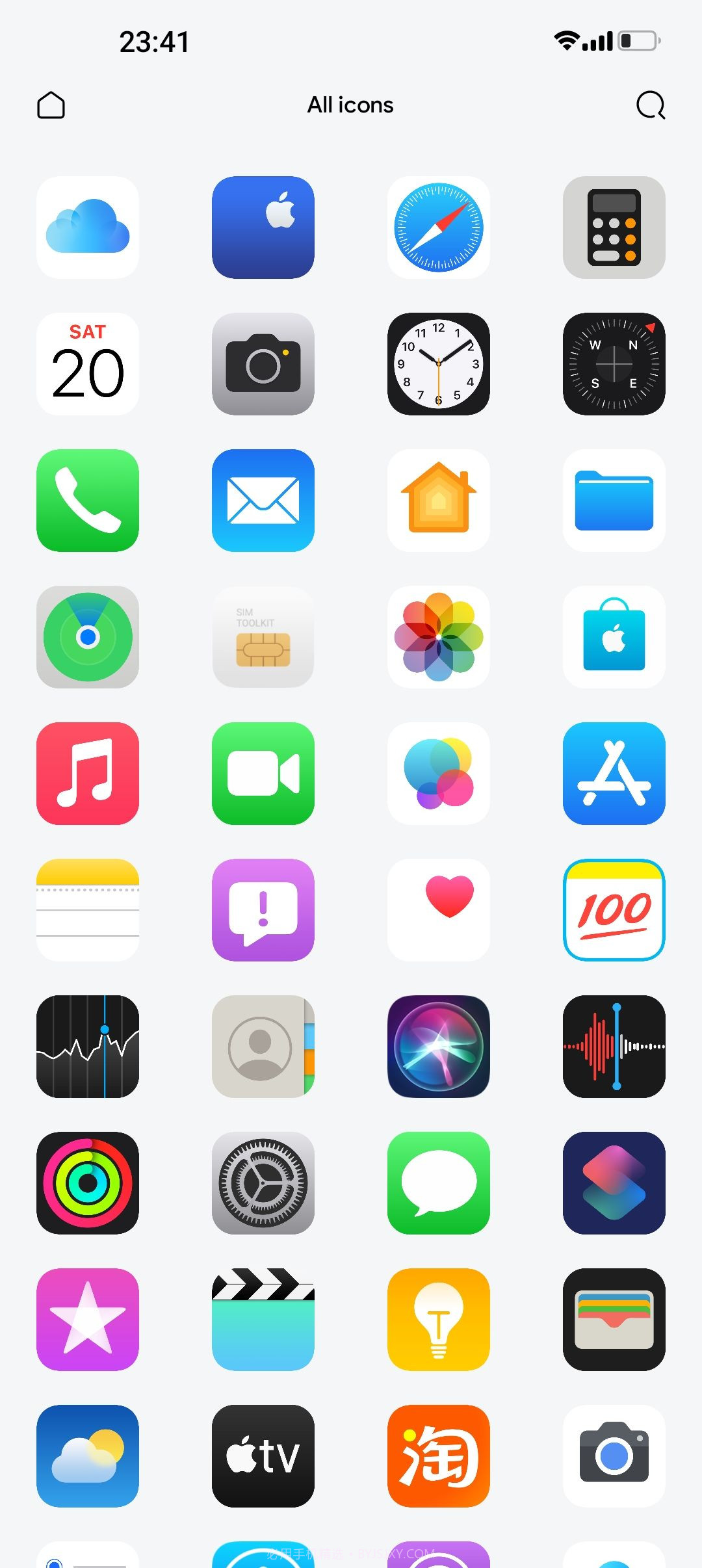Select the Calculator icon
This screenshot has height=1568, width=702.
614,229
